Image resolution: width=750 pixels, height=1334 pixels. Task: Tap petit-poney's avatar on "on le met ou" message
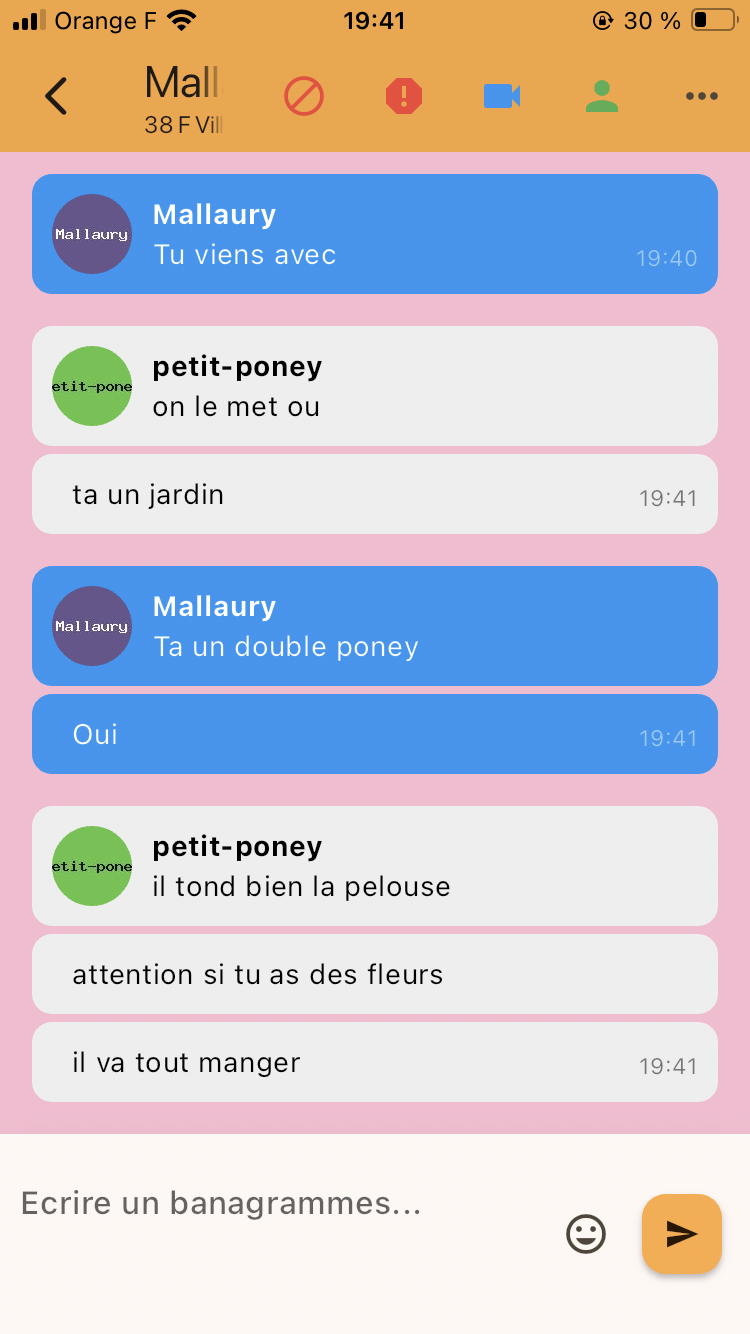click(x=92, y=386)
